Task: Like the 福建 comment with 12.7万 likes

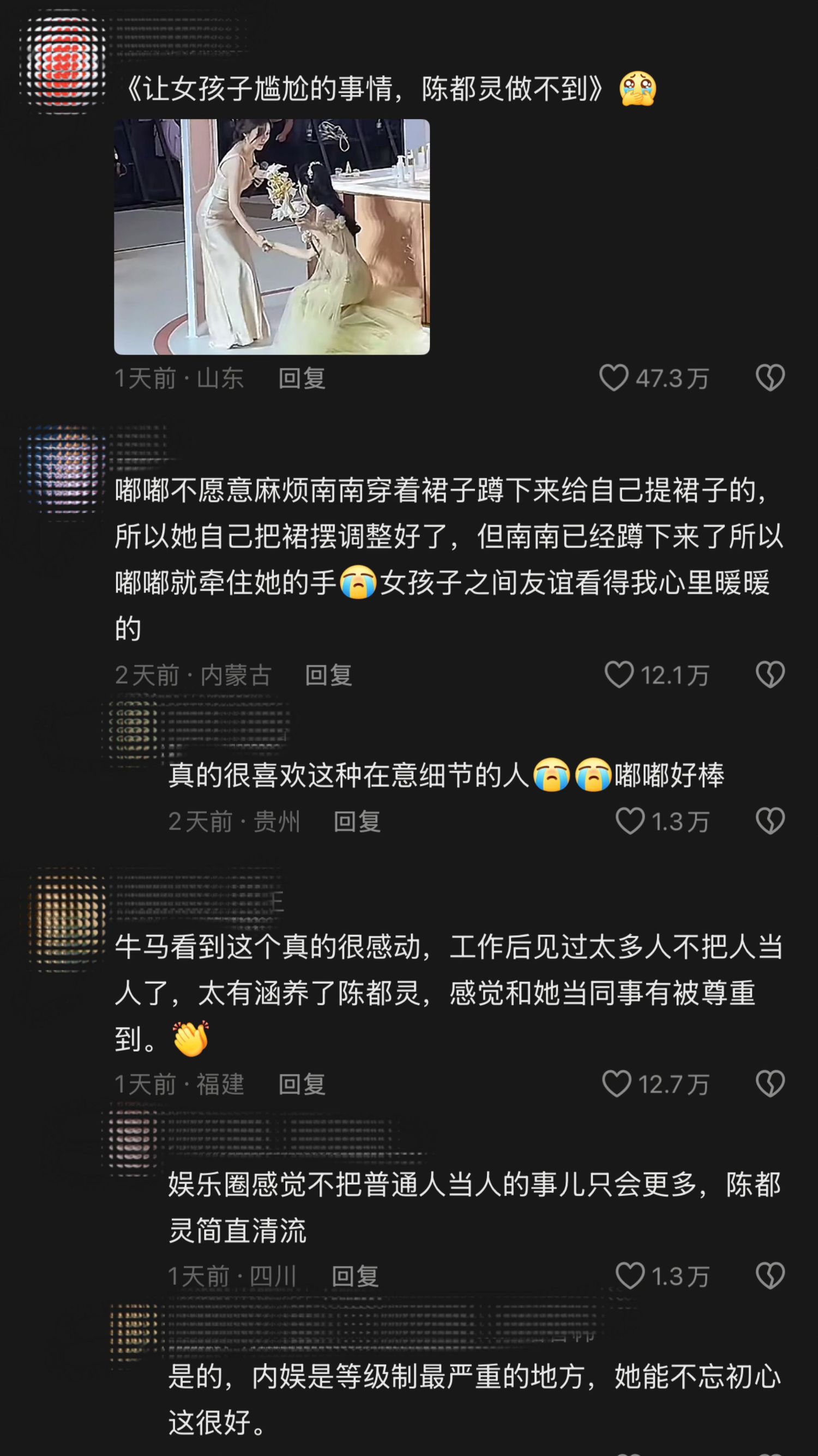Action: coord(617,1084)
